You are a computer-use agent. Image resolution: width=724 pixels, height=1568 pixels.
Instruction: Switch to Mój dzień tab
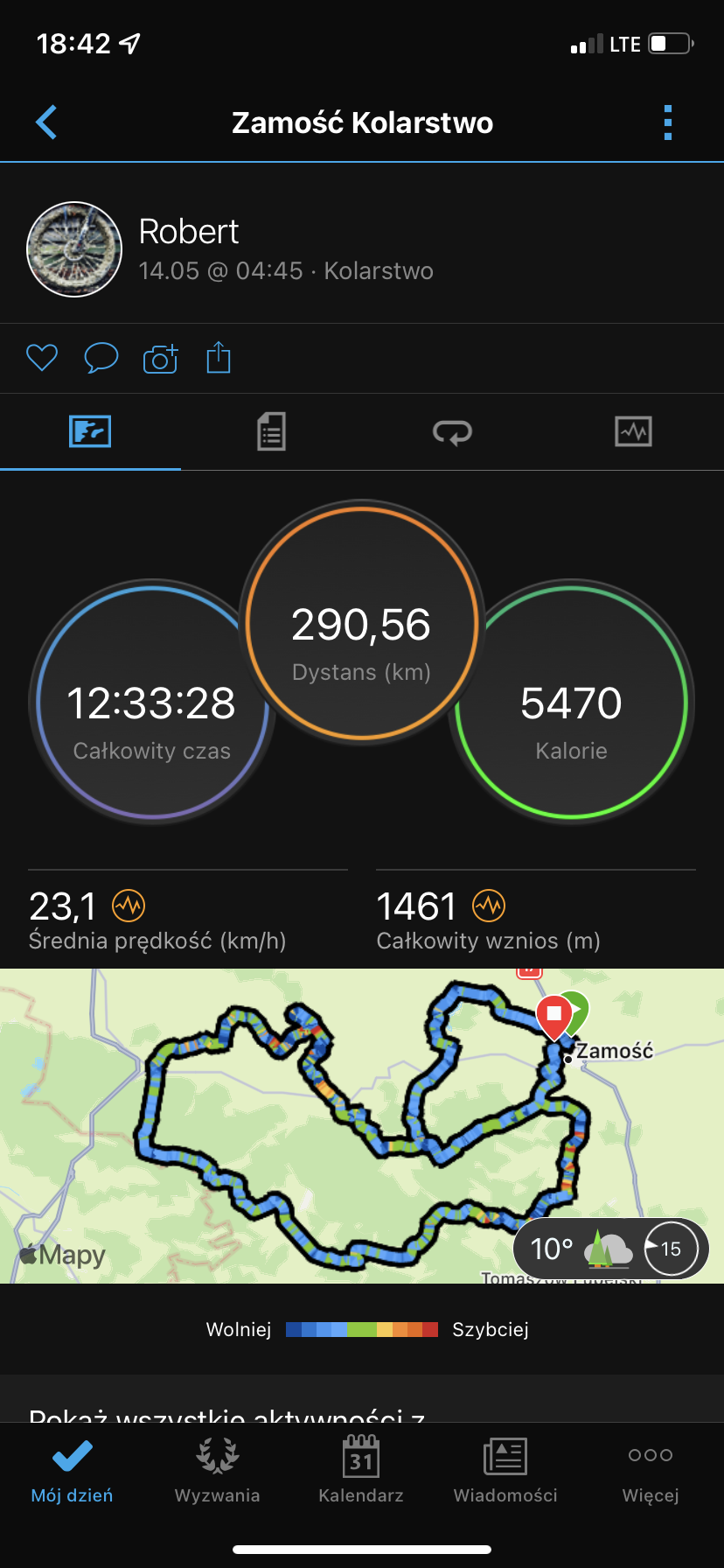coord(73,1472)
